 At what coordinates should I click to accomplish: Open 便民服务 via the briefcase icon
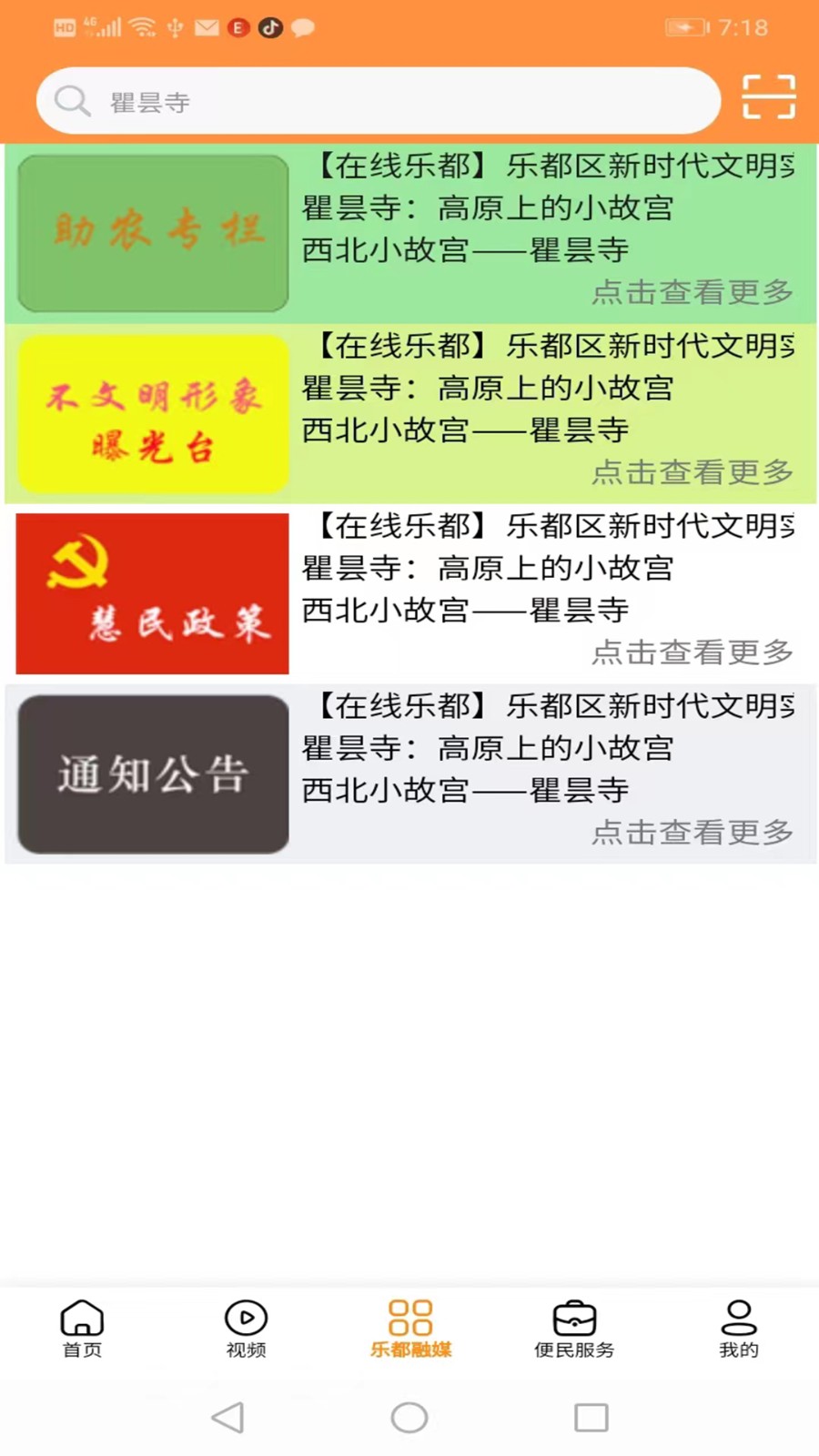click(x=573, y=1315)
